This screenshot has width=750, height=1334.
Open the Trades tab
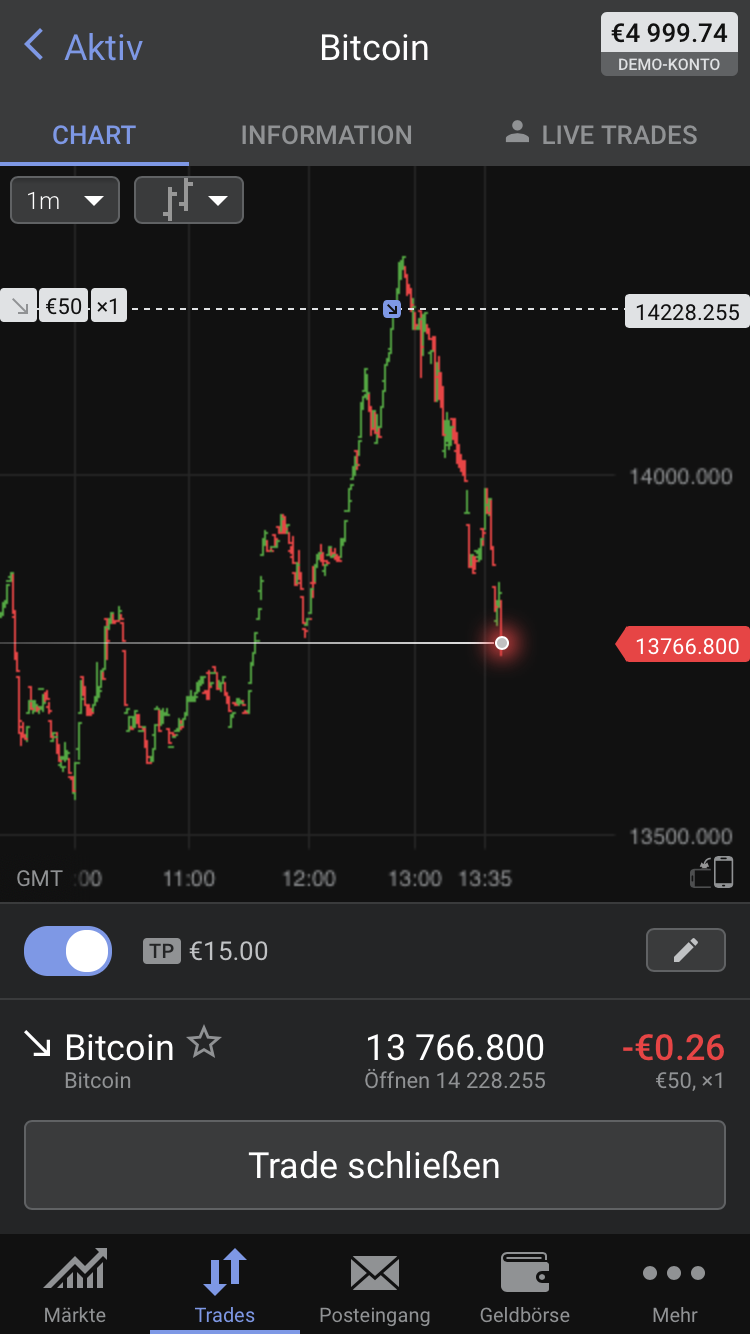point(225,1285)
